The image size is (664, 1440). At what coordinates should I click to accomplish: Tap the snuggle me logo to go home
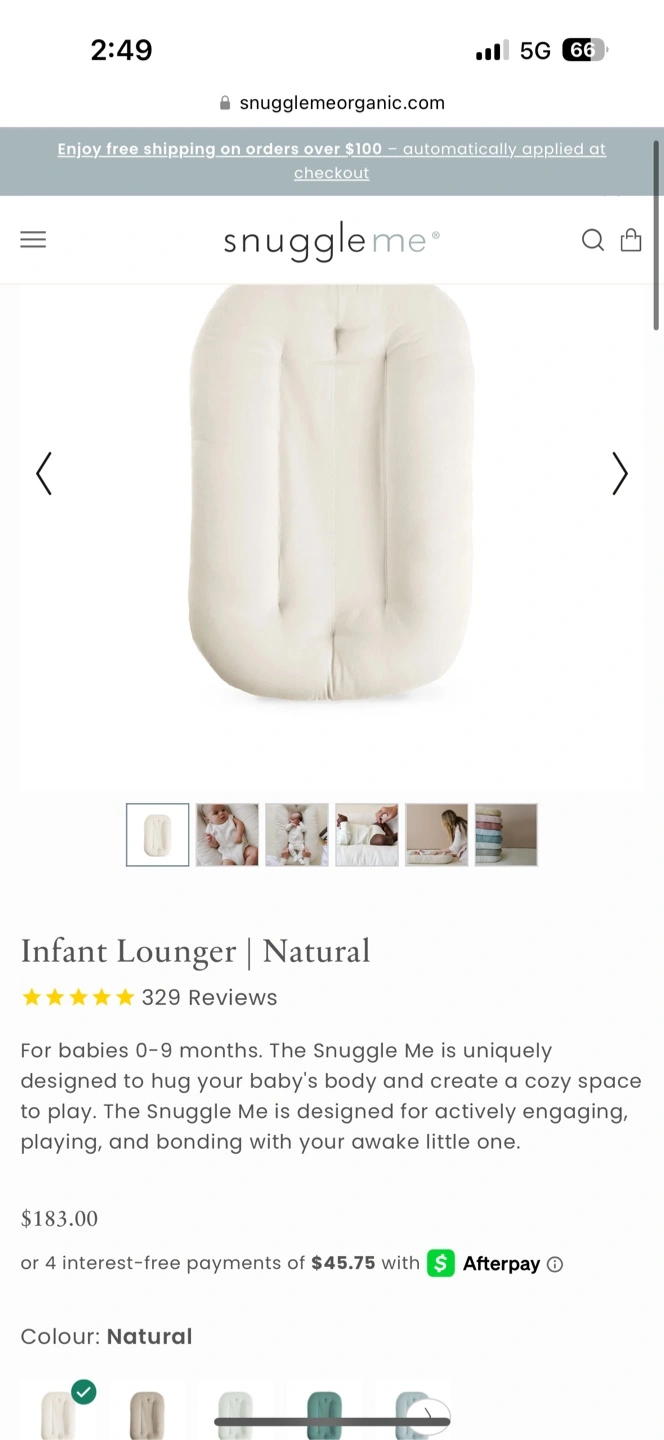[331, 241]
